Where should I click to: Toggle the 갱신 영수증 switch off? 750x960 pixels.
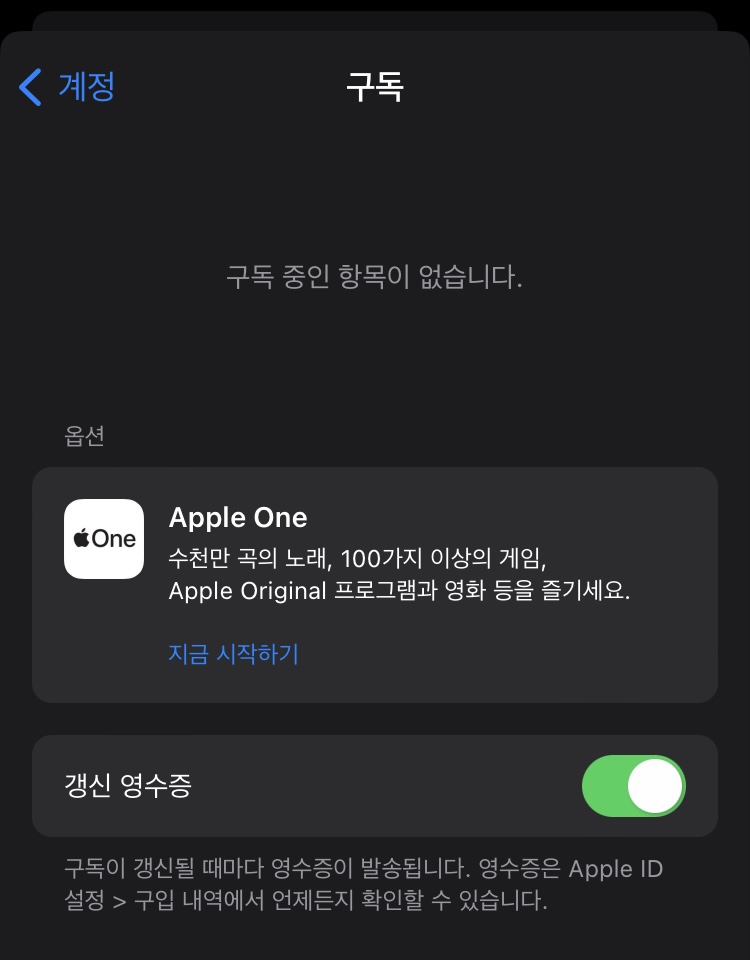click(634, 786)
